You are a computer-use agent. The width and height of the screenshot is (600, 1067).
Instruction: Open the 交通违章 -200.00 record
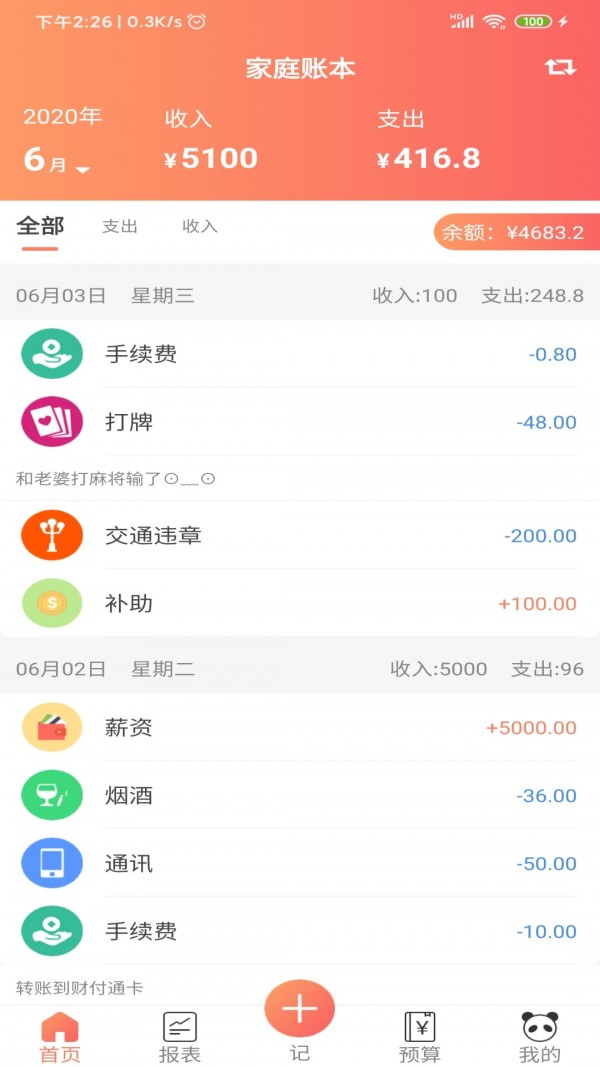(x=300, y=536)
